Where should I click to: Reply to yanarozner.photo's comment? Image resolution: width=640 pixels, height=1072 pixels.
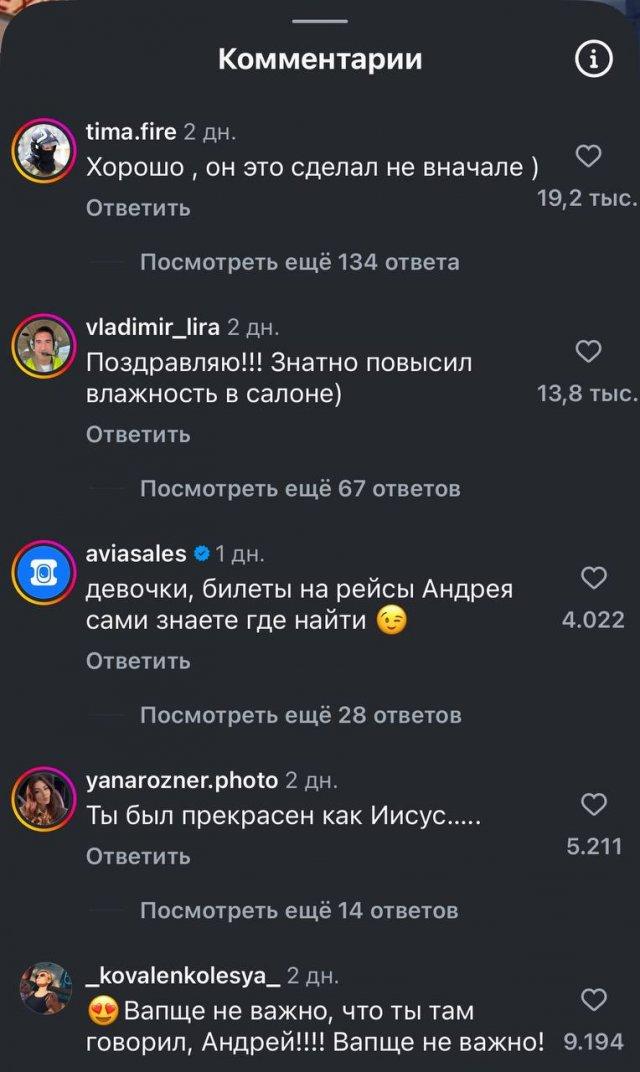click(138, 856)
